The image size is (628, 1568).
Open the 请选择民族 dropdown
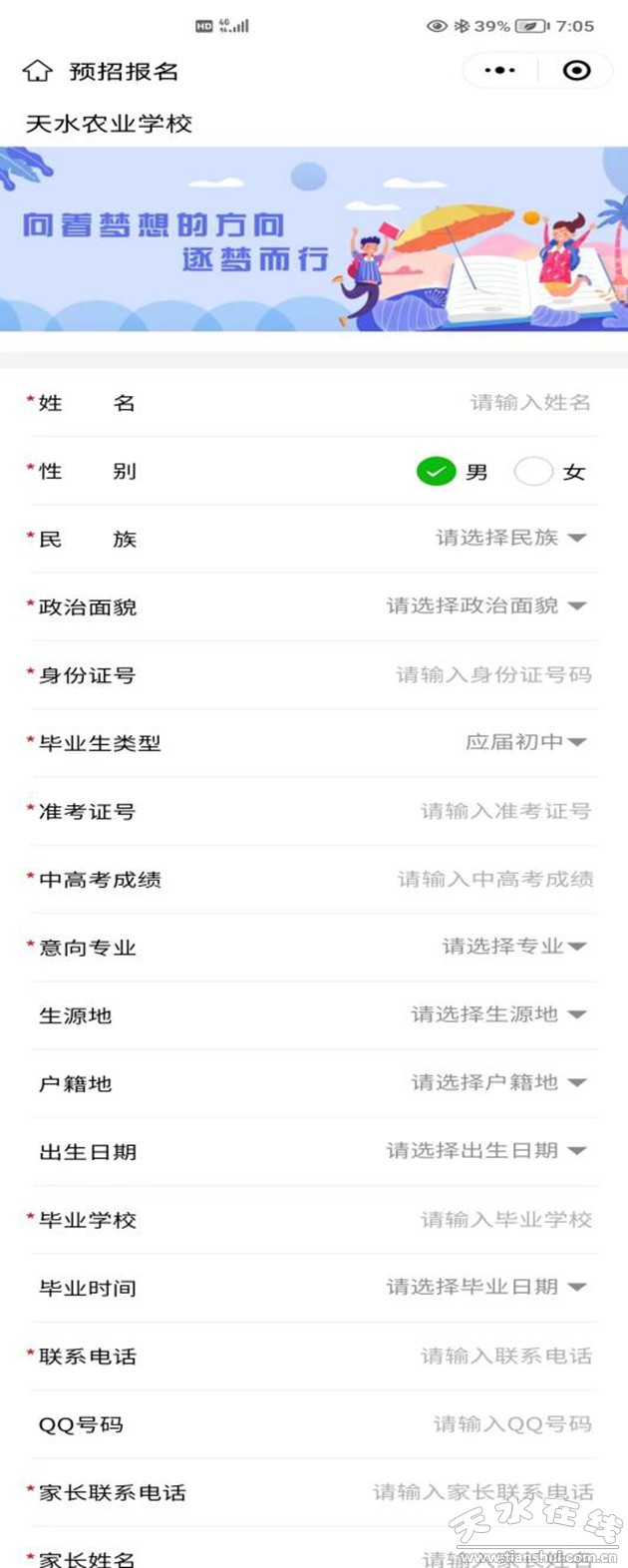510,539
